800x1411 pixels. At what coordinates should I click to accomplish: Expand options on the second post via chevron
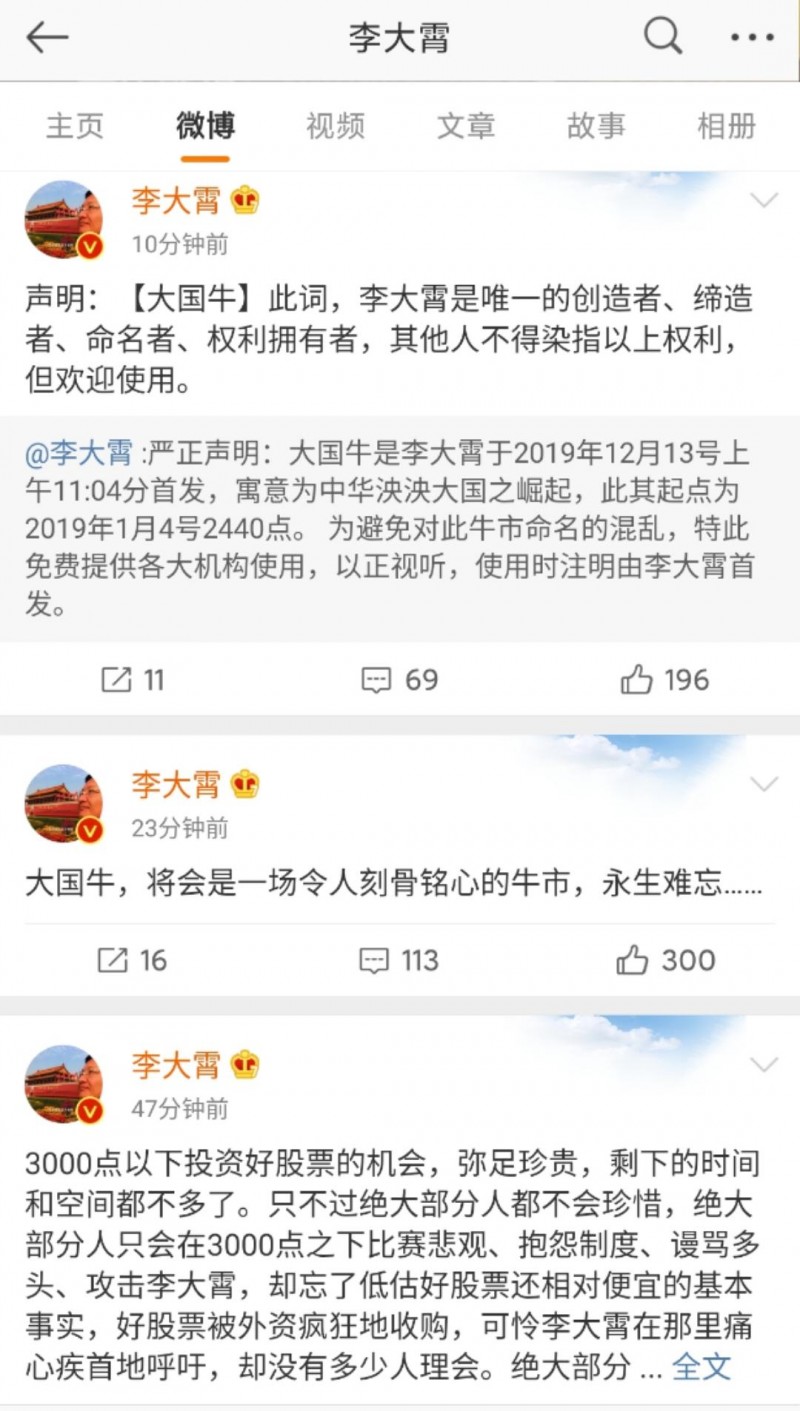[x=766, y=782]
